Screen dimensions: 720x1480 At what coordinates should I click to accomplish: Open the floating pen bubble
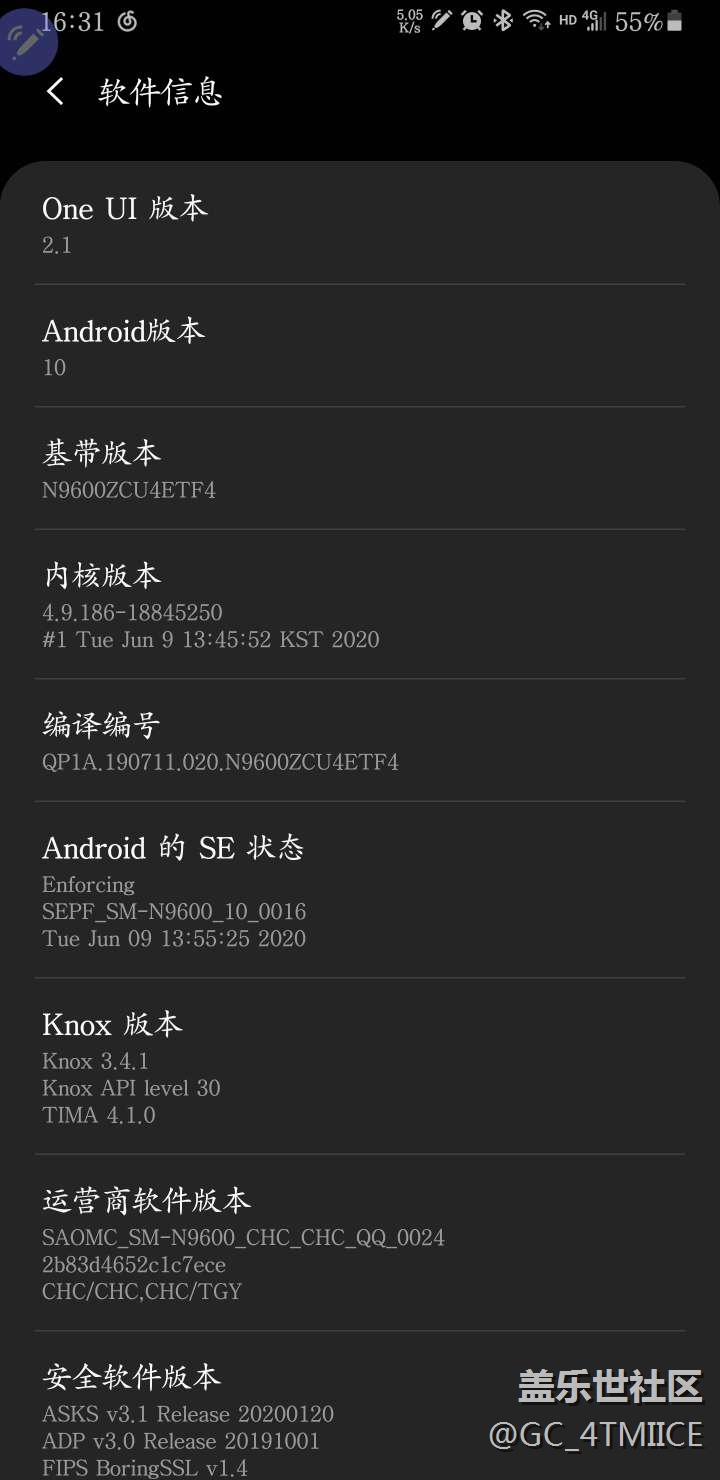(x=24, y=40)
